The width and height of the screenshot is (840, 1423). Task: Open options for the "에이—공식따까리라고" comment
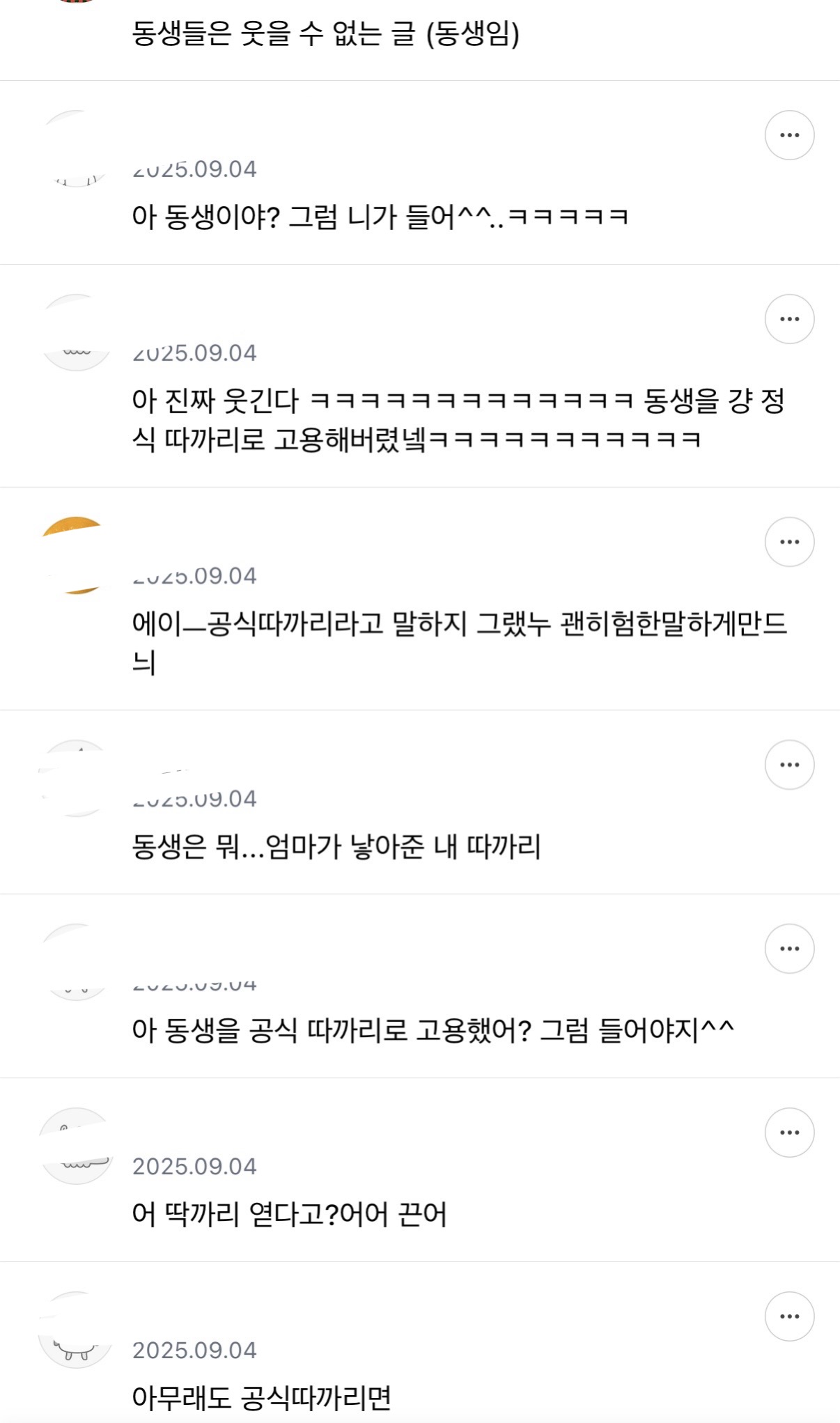point(789,542)
